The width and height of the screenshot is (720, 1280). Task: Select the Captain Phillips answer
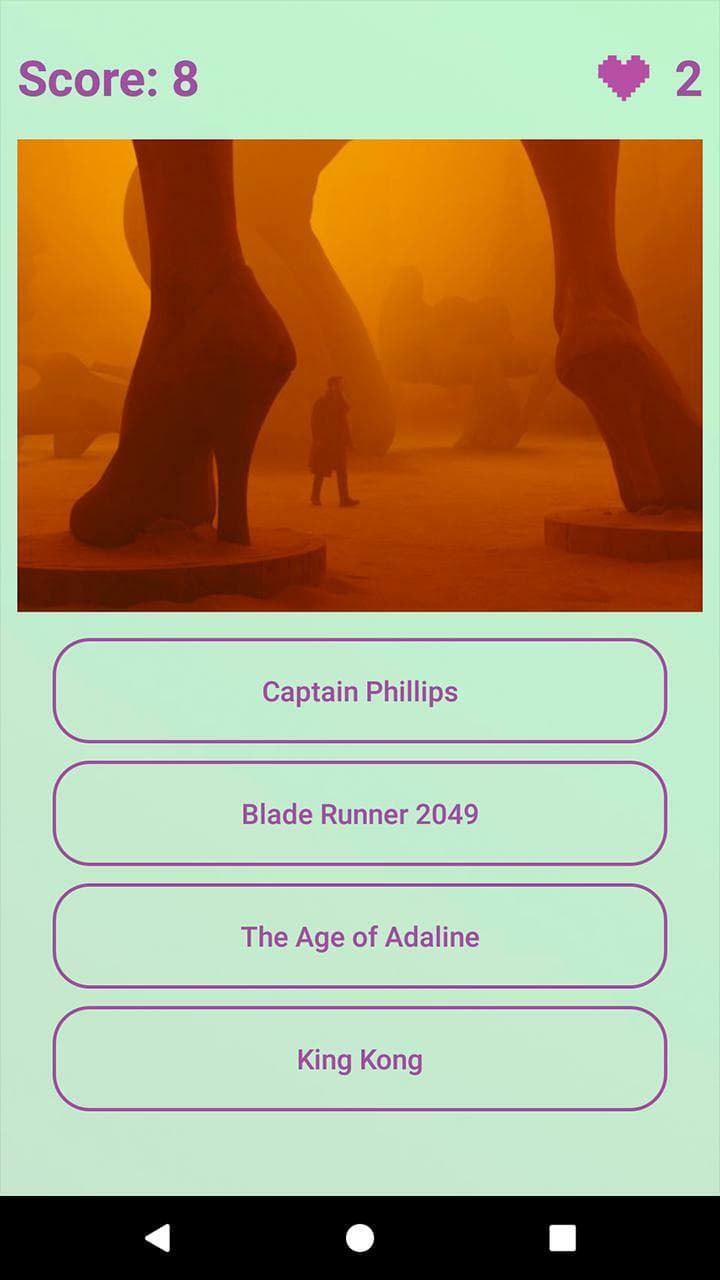click(x=360, y=691)
